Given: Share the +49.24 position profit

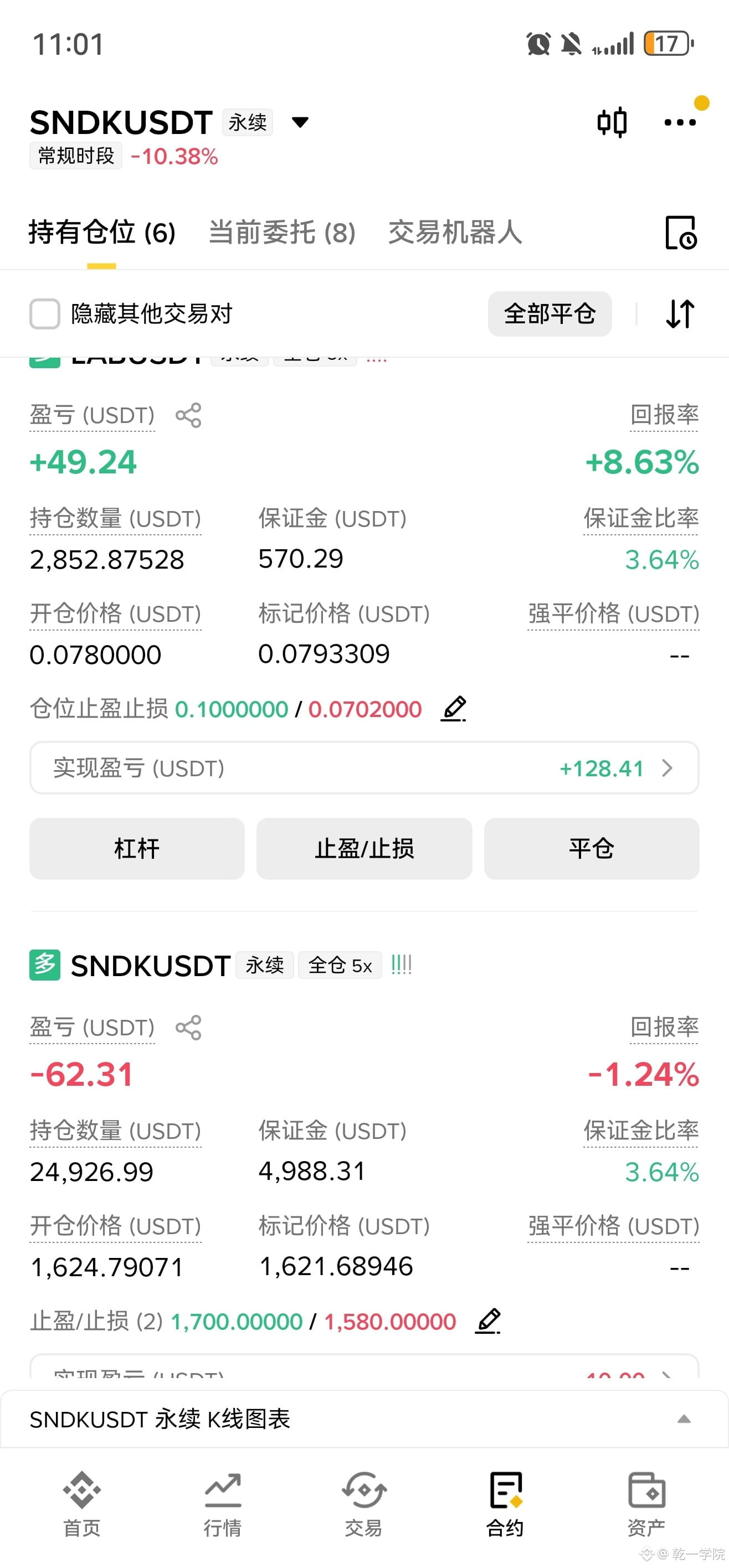Looking at the screenshot, I should point(188,415).
